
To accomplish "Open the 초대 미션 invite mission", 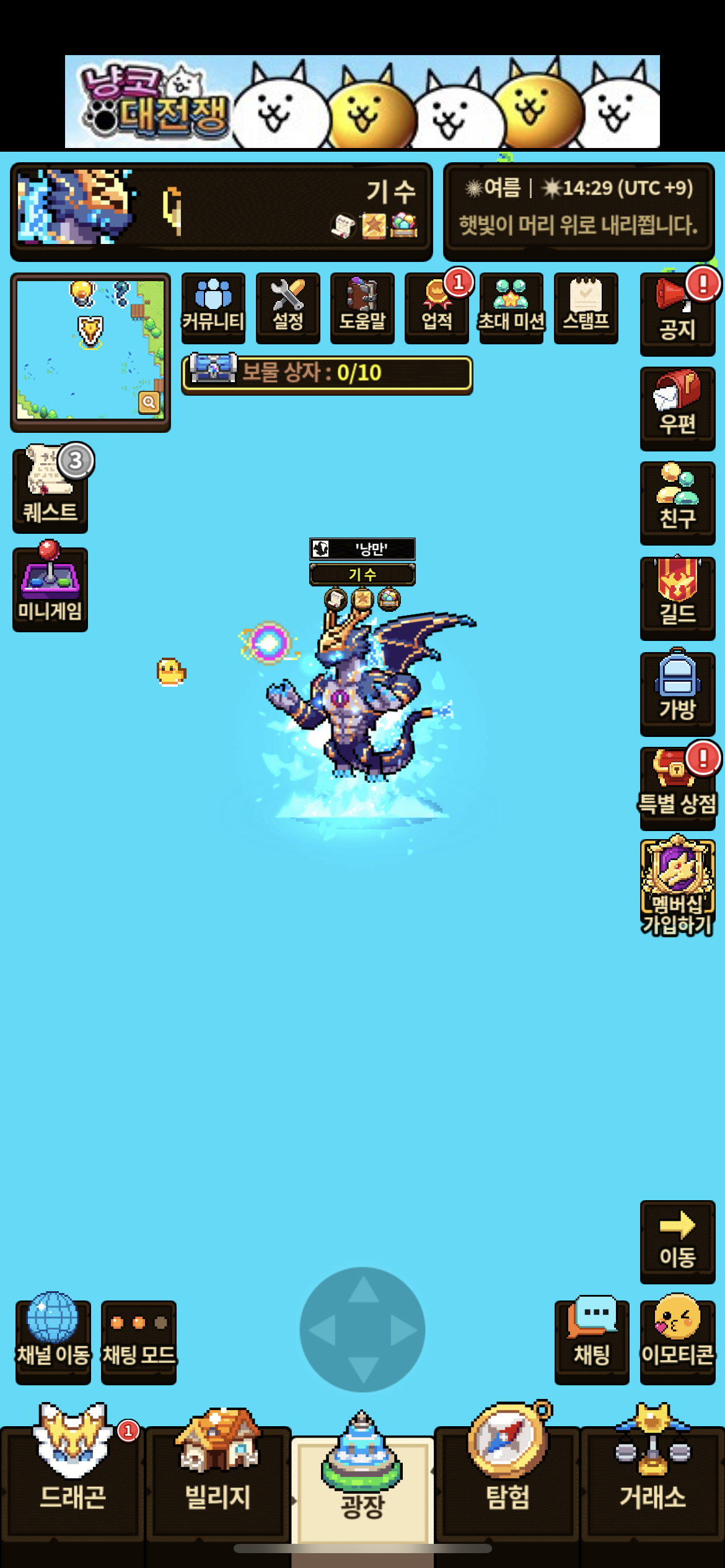I will coord(511,308).
